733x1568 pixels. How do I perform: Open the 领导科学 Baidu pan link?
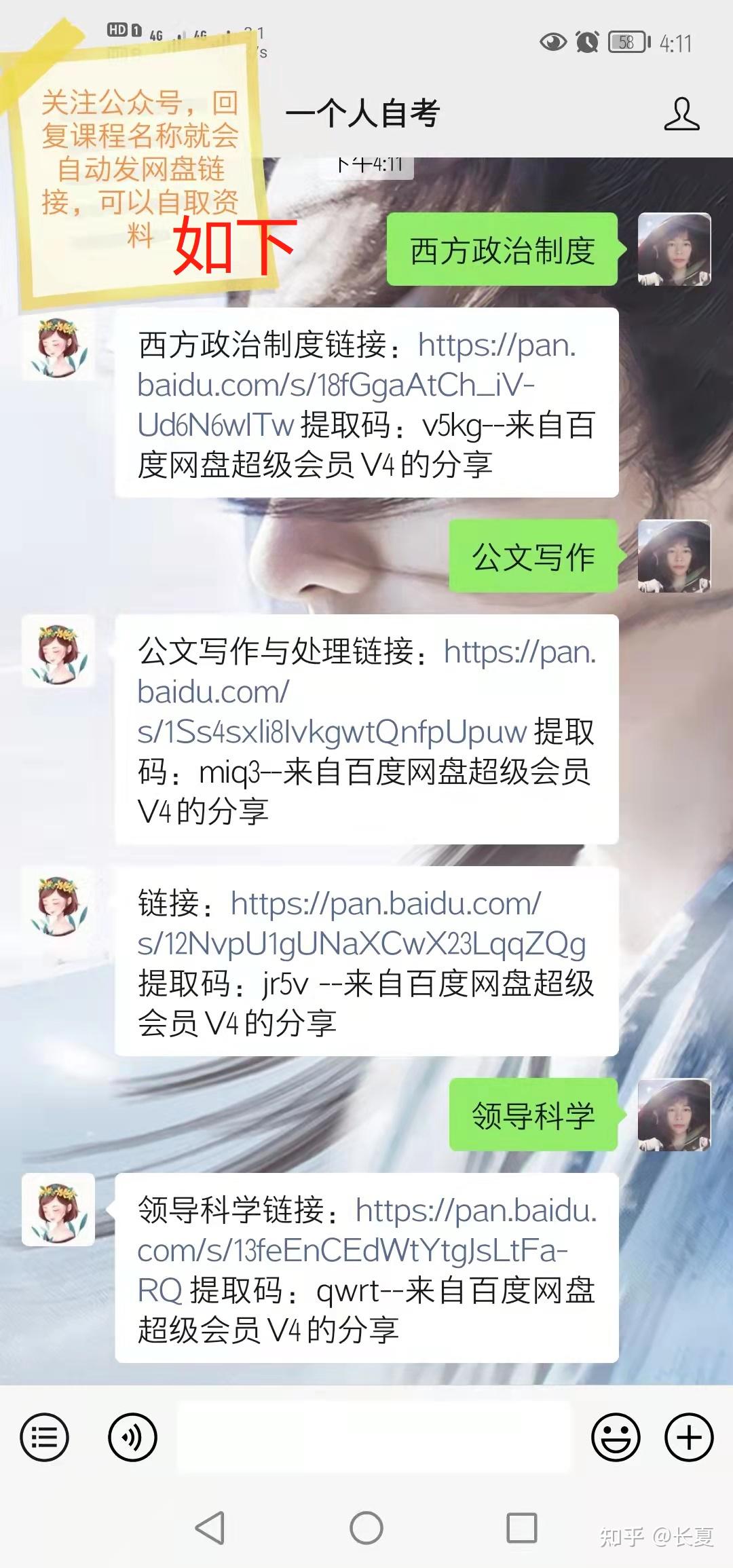pos(352,1250)
